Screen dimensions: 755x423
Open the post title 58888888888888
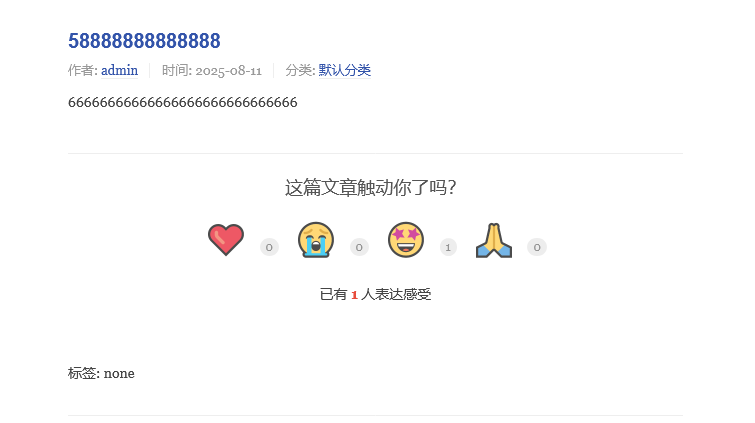tap(144, 41)
